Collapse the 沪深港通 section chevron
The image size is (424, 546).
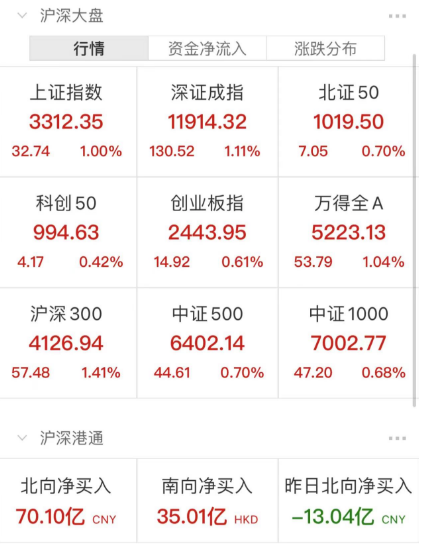pos(22,438)
